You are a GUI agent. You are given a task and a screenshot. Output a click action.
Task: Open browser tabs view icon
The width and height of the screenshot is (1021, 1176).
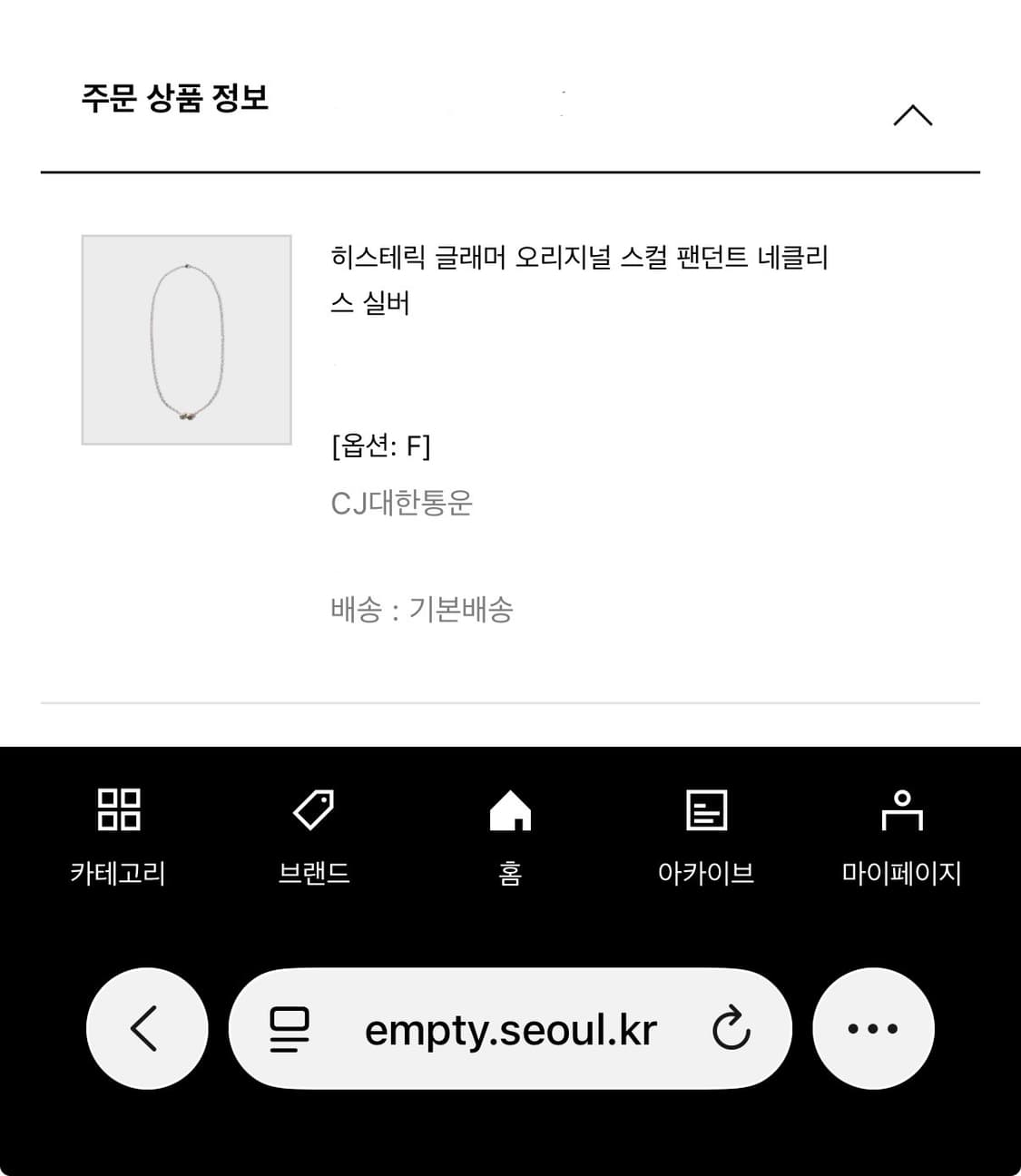tap(287, 1028)
